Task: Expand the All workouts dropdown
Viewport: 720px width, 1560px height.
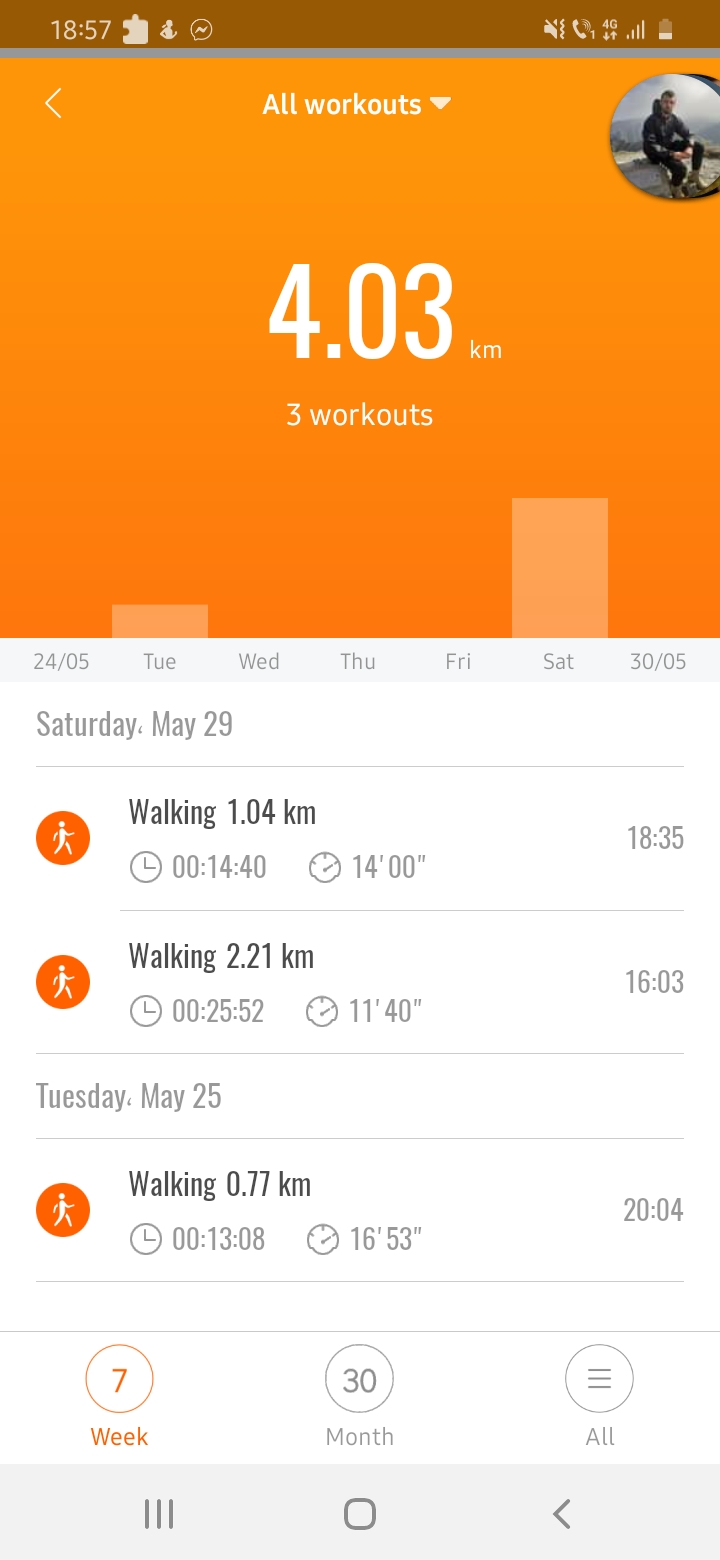Action: point(356,104)
